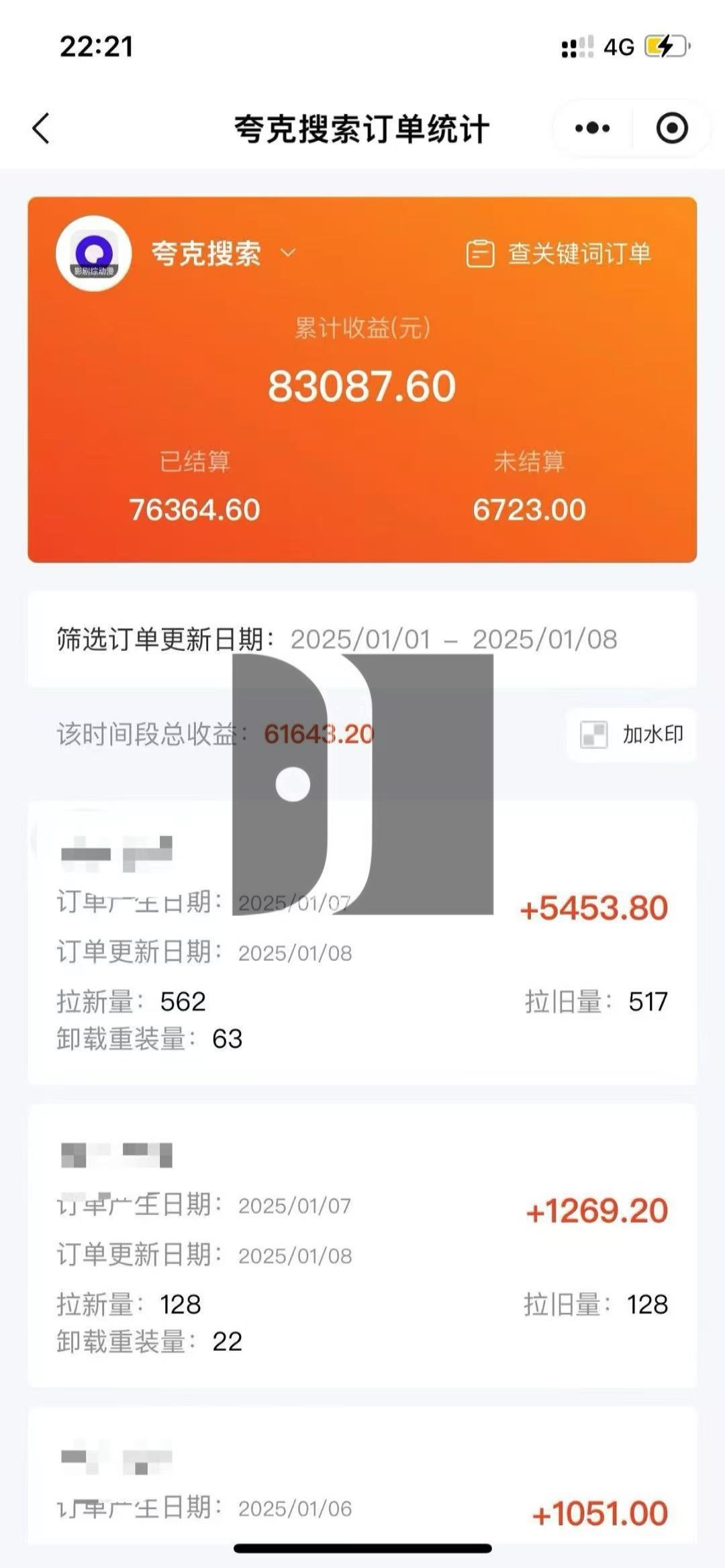
Task: Change the 筛选订单更新日期 date range
Action: tap(453, 639)
